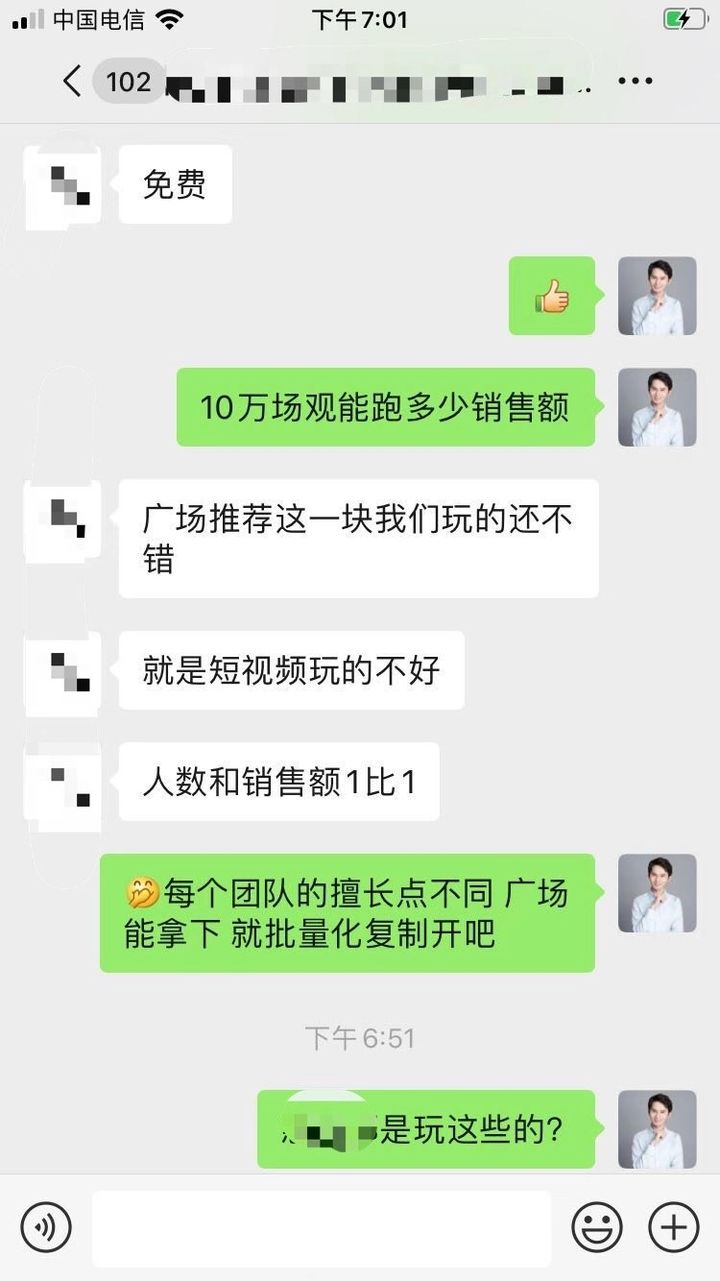Tap the message text field
720x1281 pixels.
320,1228
